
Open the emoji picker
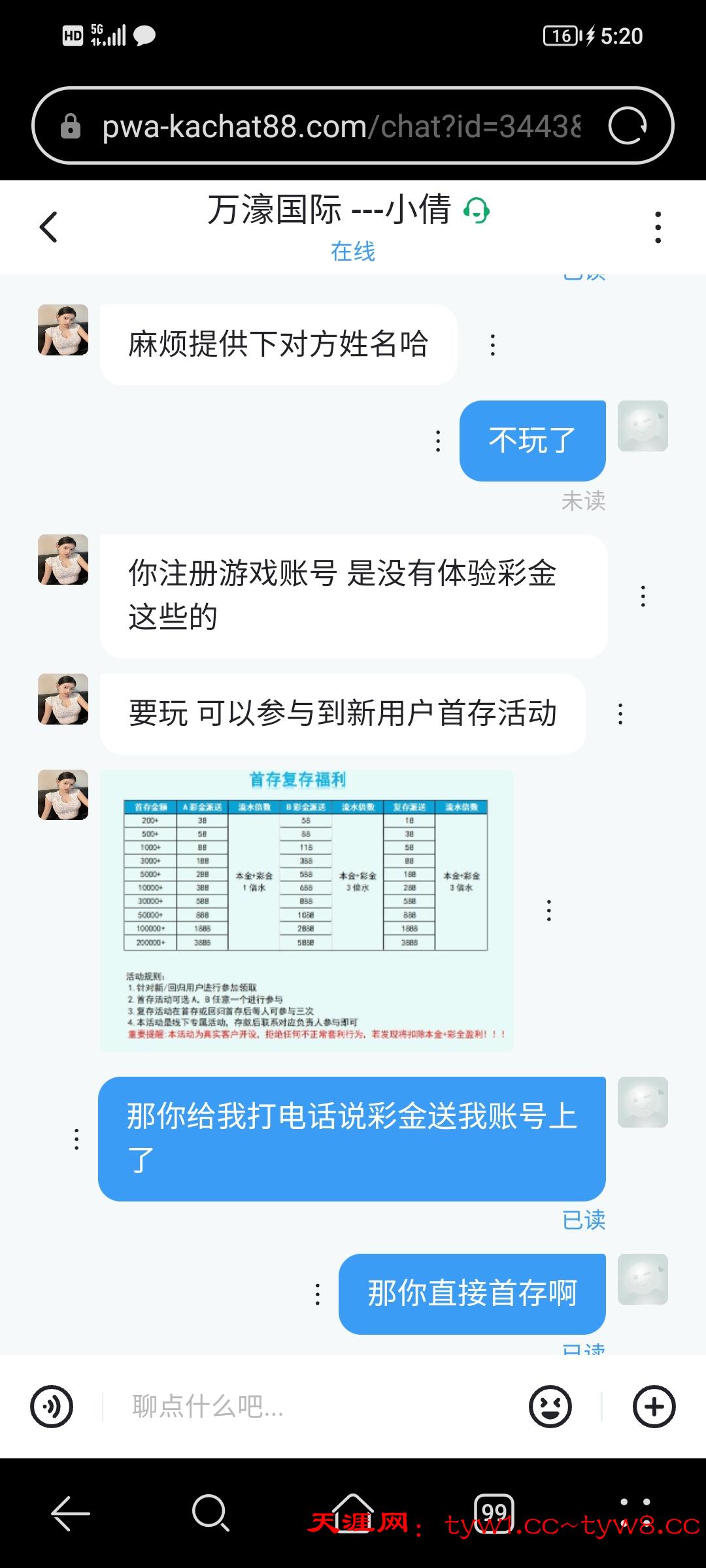[x=550, y=1406]
